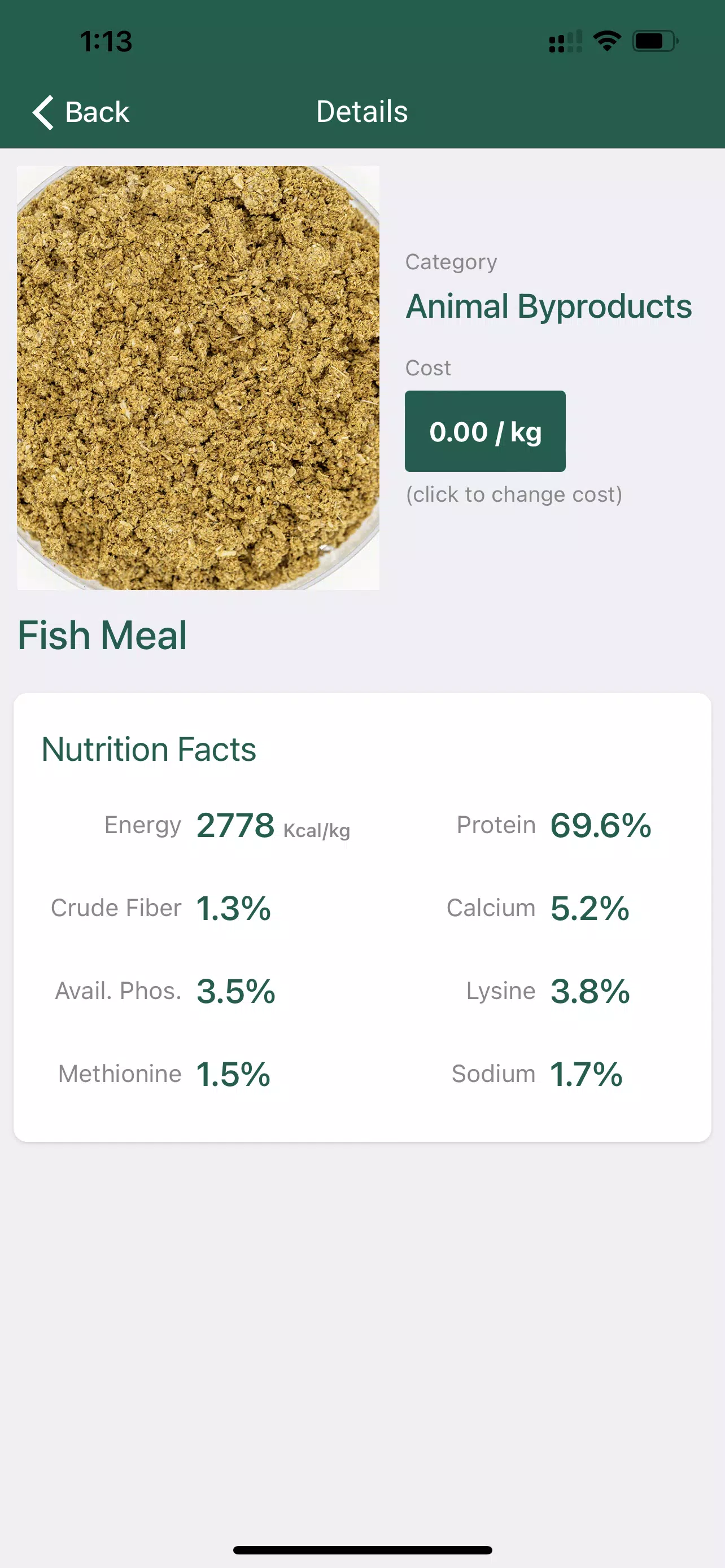Go back using the Back button
The image size is (725, 1568).
click(x=81, y=112)
